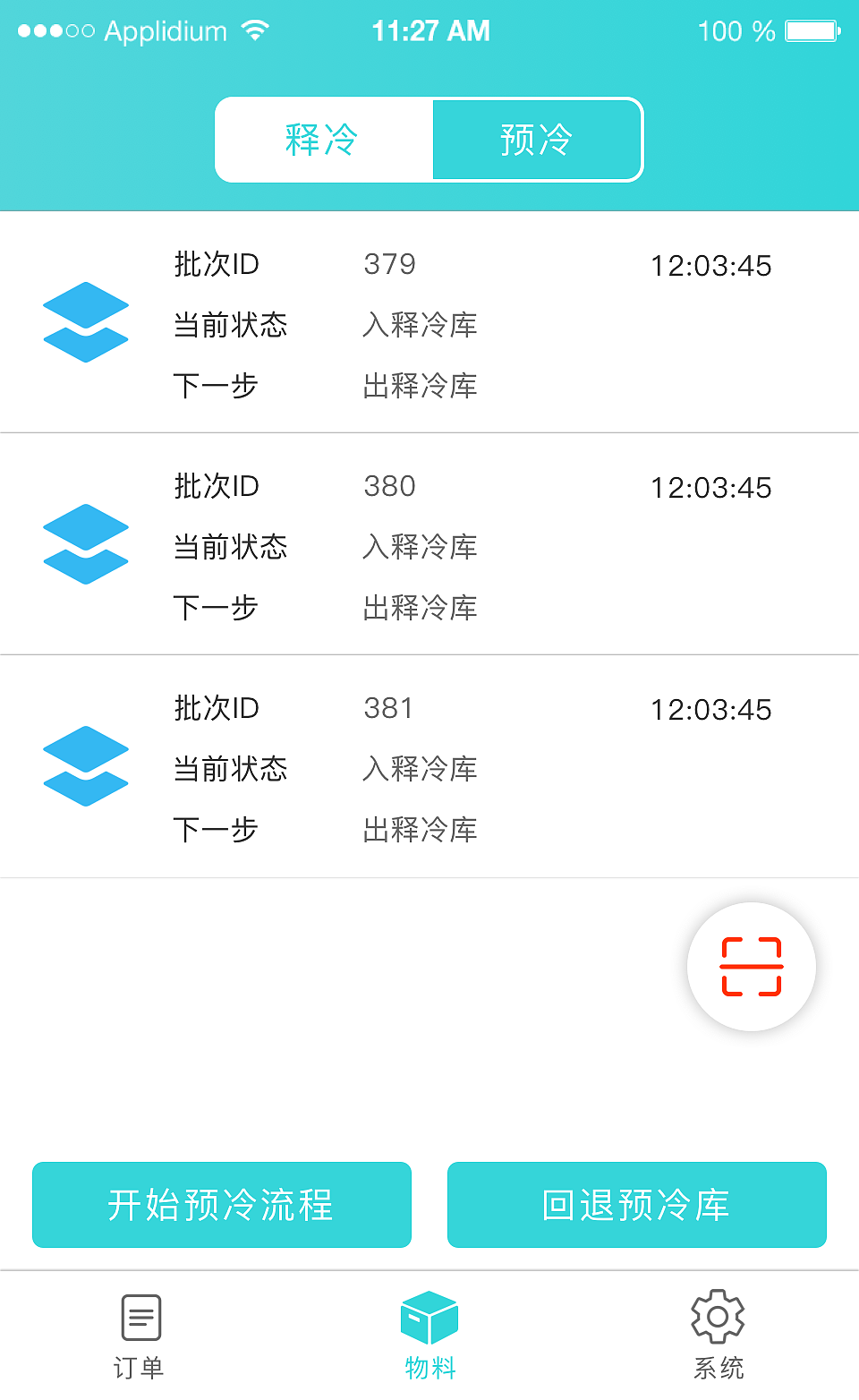Tap the timestamp 12:03:45 on batch 379
This screenshot has width=859, height=1400.
711,265
